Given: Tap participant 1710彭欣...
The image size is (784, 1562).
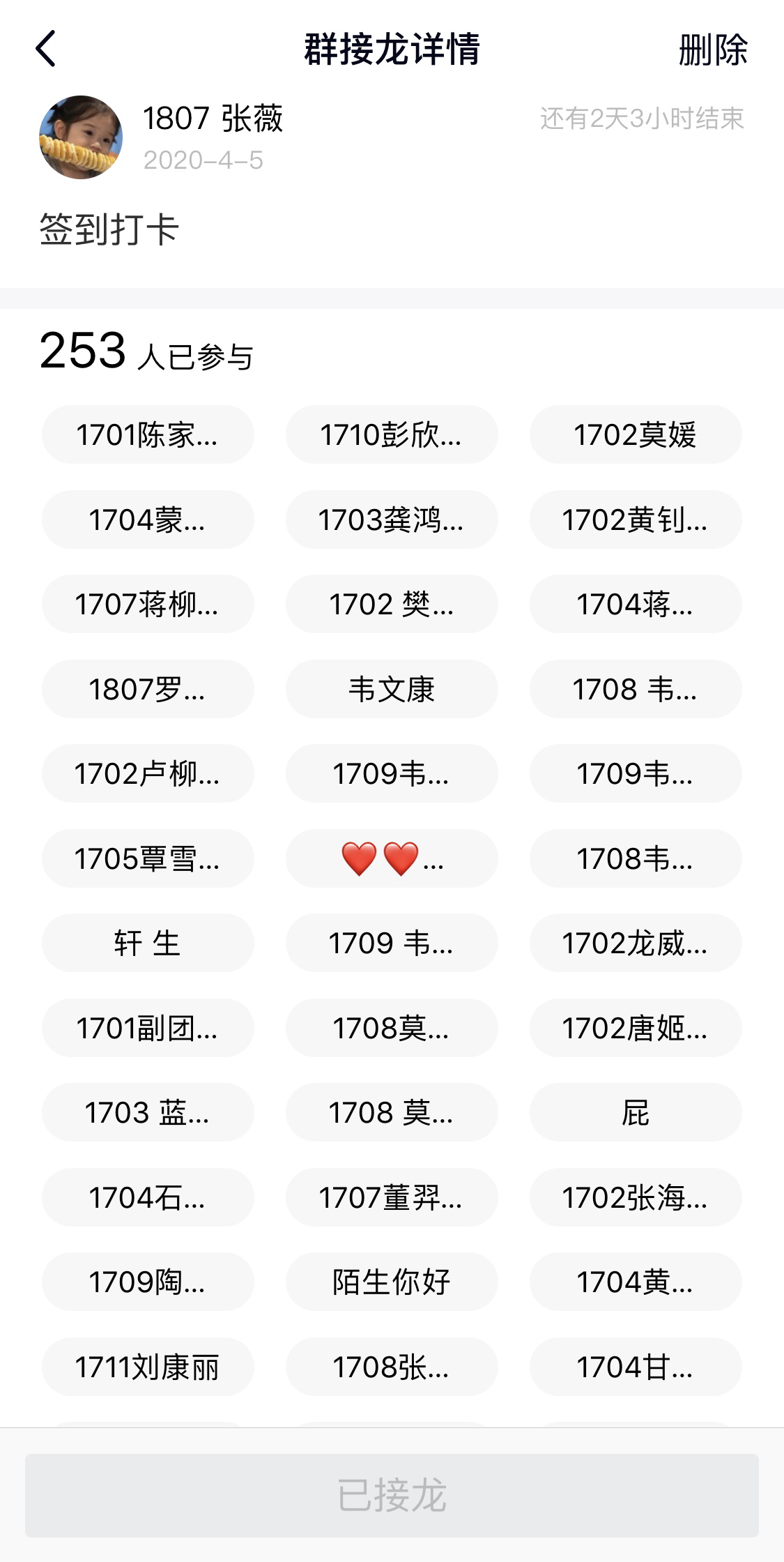Looking at the screenshot, I should (391, 434).
